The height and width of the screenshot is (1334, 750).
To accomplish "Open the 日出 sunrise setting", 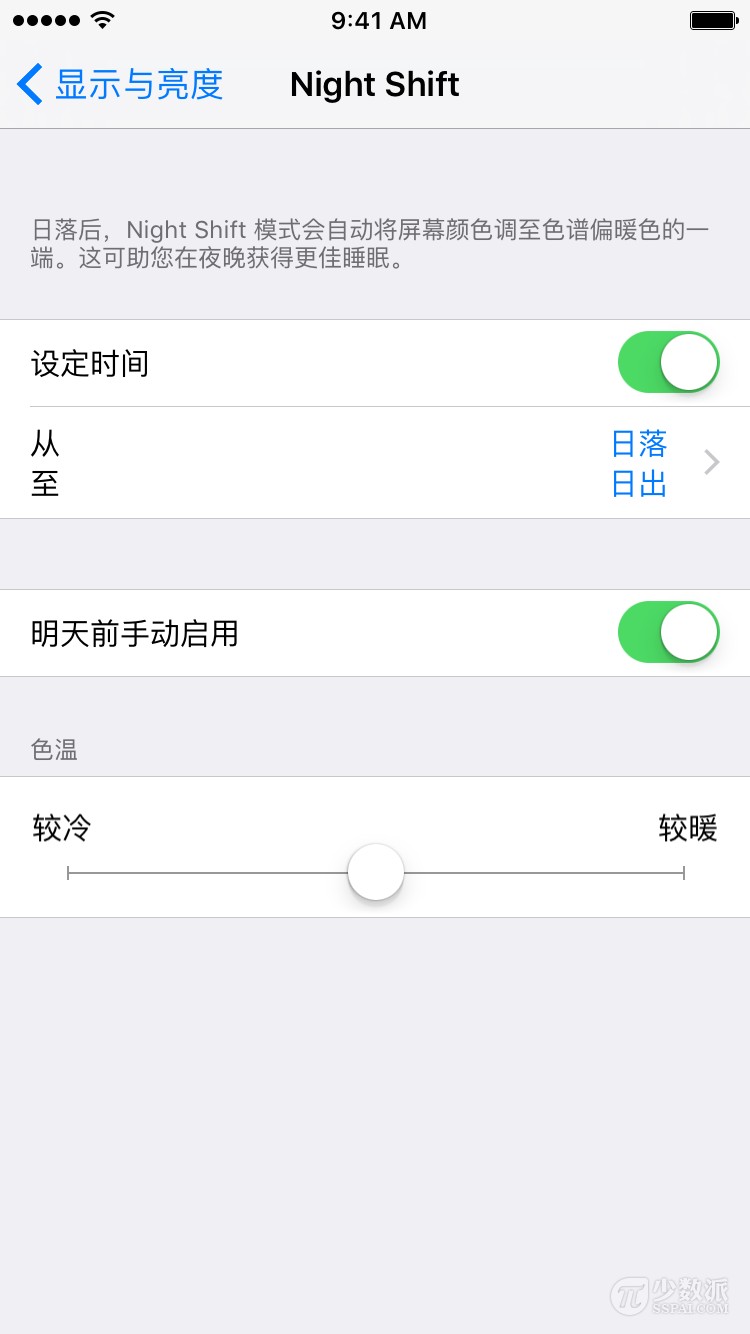I will [638, 483].
